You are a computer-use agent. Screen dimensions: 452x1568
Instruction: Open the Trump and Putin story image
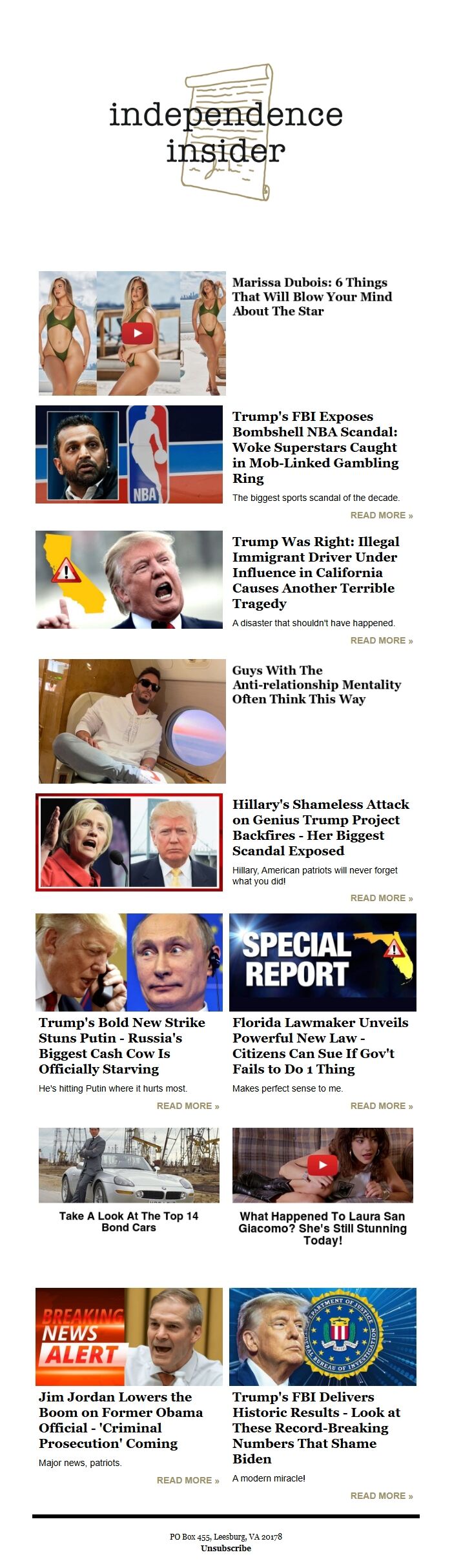tap(129, 962)
